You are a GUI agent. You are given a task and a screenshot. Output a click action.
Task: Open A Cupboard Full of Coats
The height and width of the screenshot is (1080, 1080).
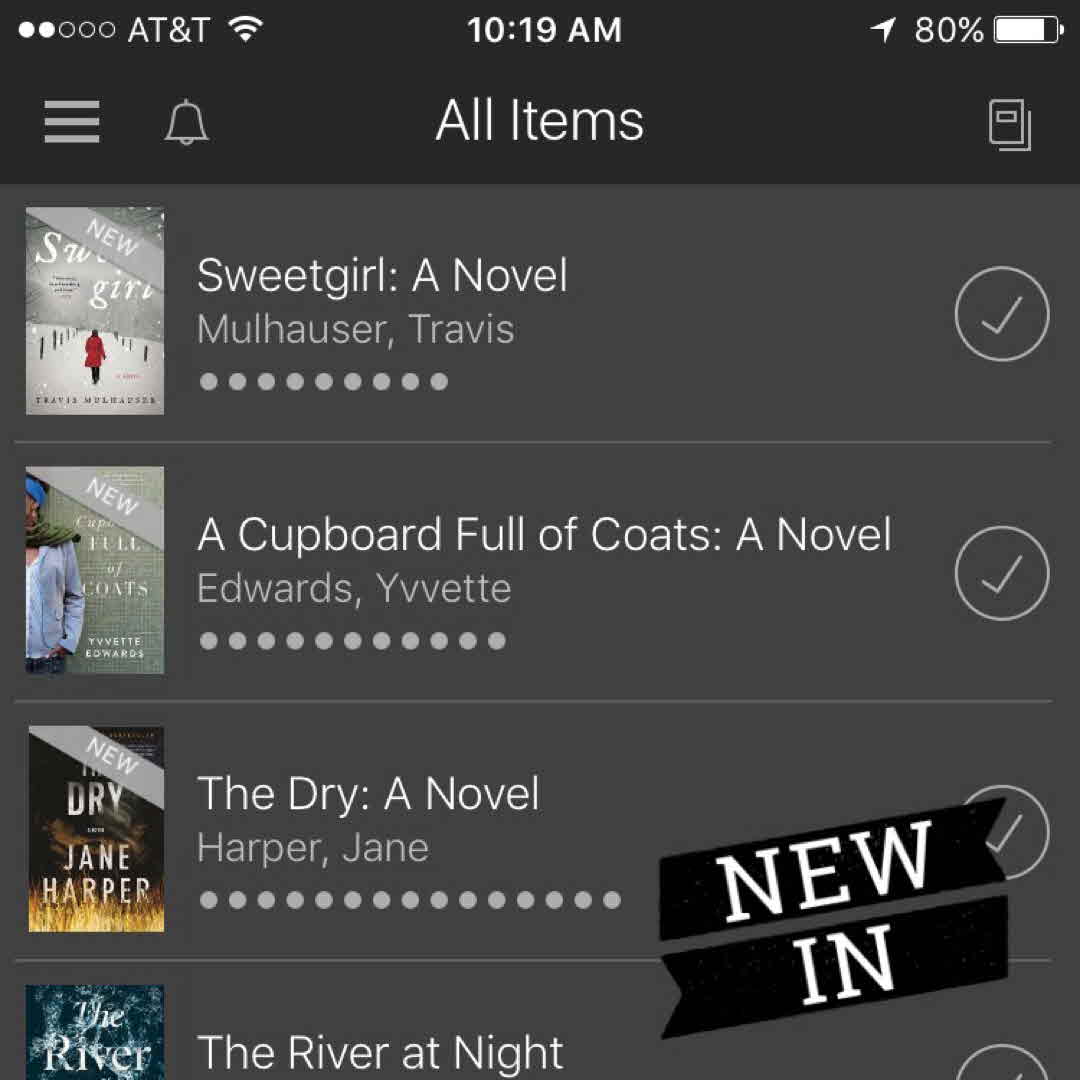tap(544, 536)
